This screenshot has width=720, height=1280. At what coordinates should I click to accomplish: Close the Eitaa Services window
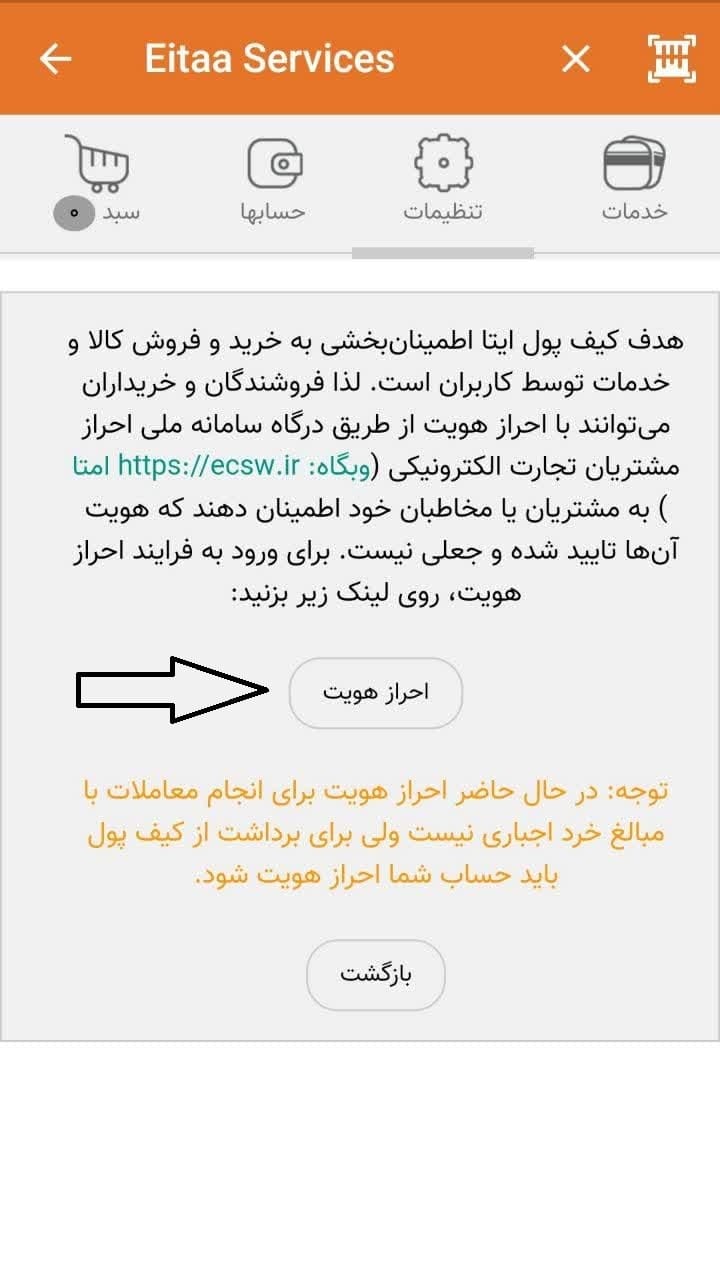[x=576, y=59]
